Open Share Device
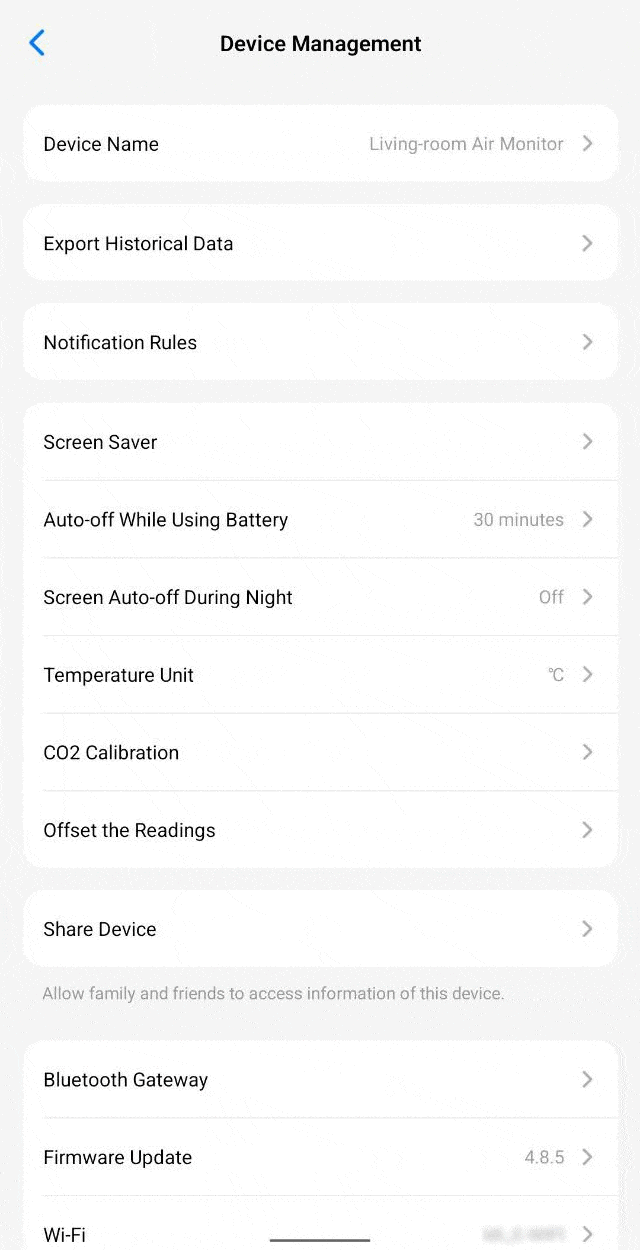The height and width of the screenshot is (1250, 640). (320, 929)
